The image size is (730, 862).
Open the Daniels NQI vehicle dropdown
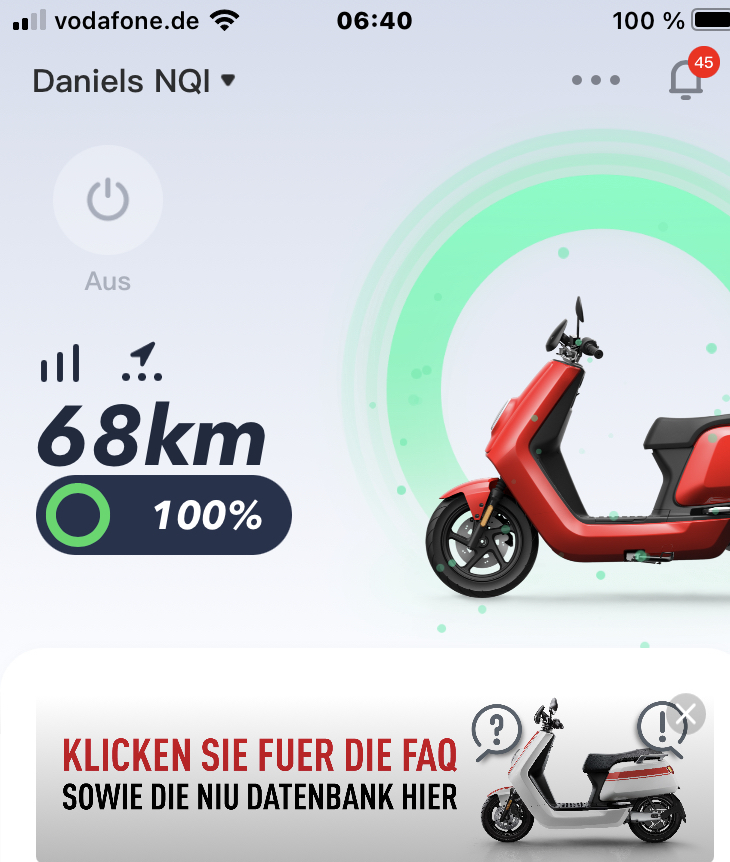[134, 81]
